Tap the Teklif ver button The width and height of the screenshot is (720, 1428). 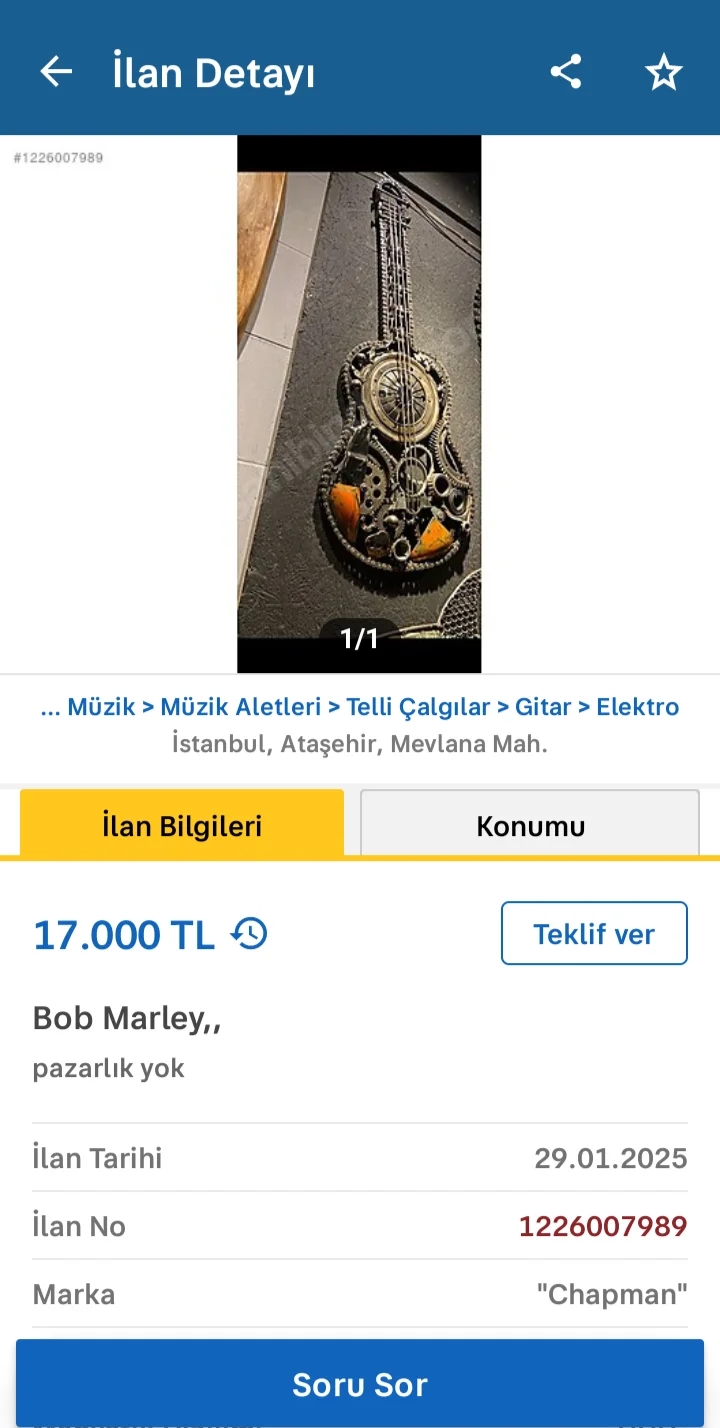click(x=594, y=934)
